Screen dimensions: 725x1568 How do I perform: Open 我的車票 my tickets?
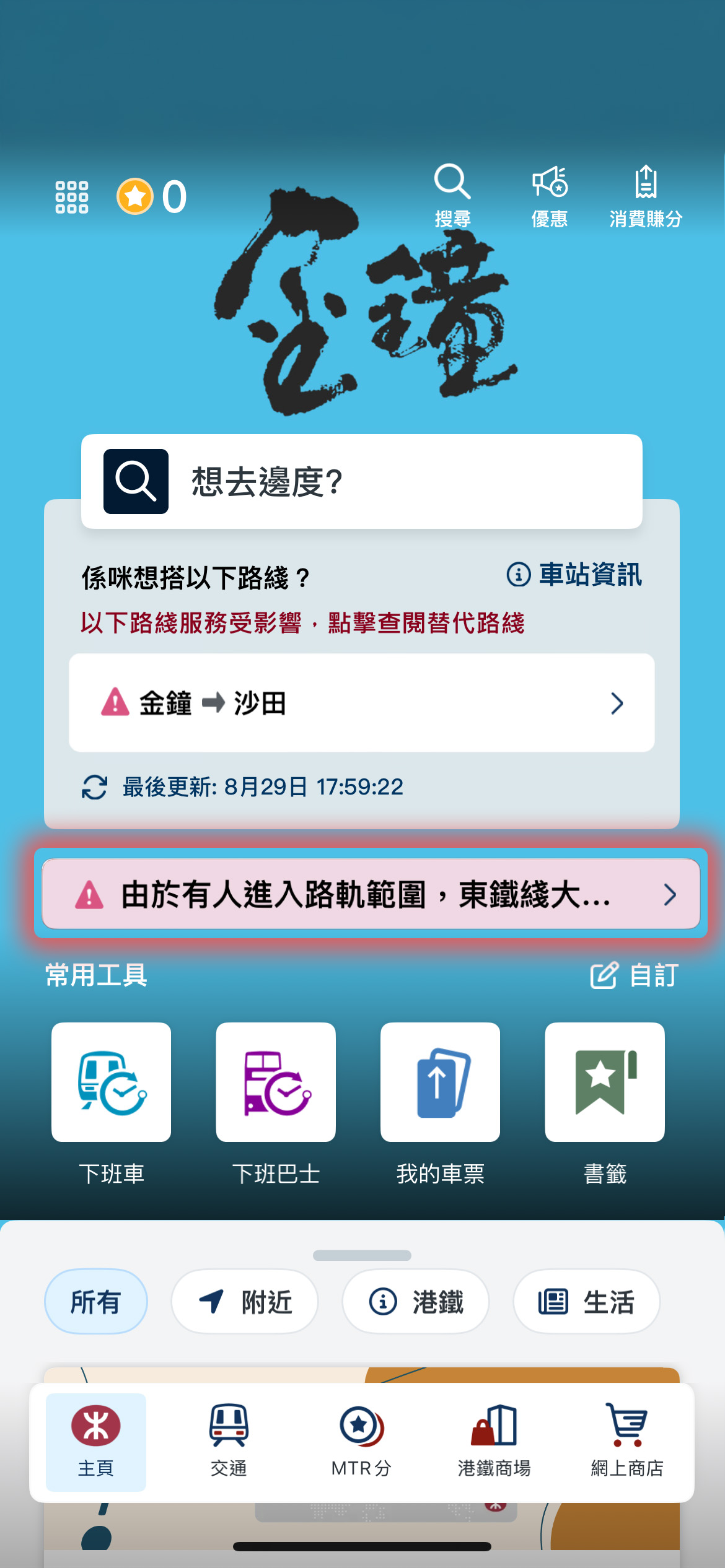point(440,1082)
